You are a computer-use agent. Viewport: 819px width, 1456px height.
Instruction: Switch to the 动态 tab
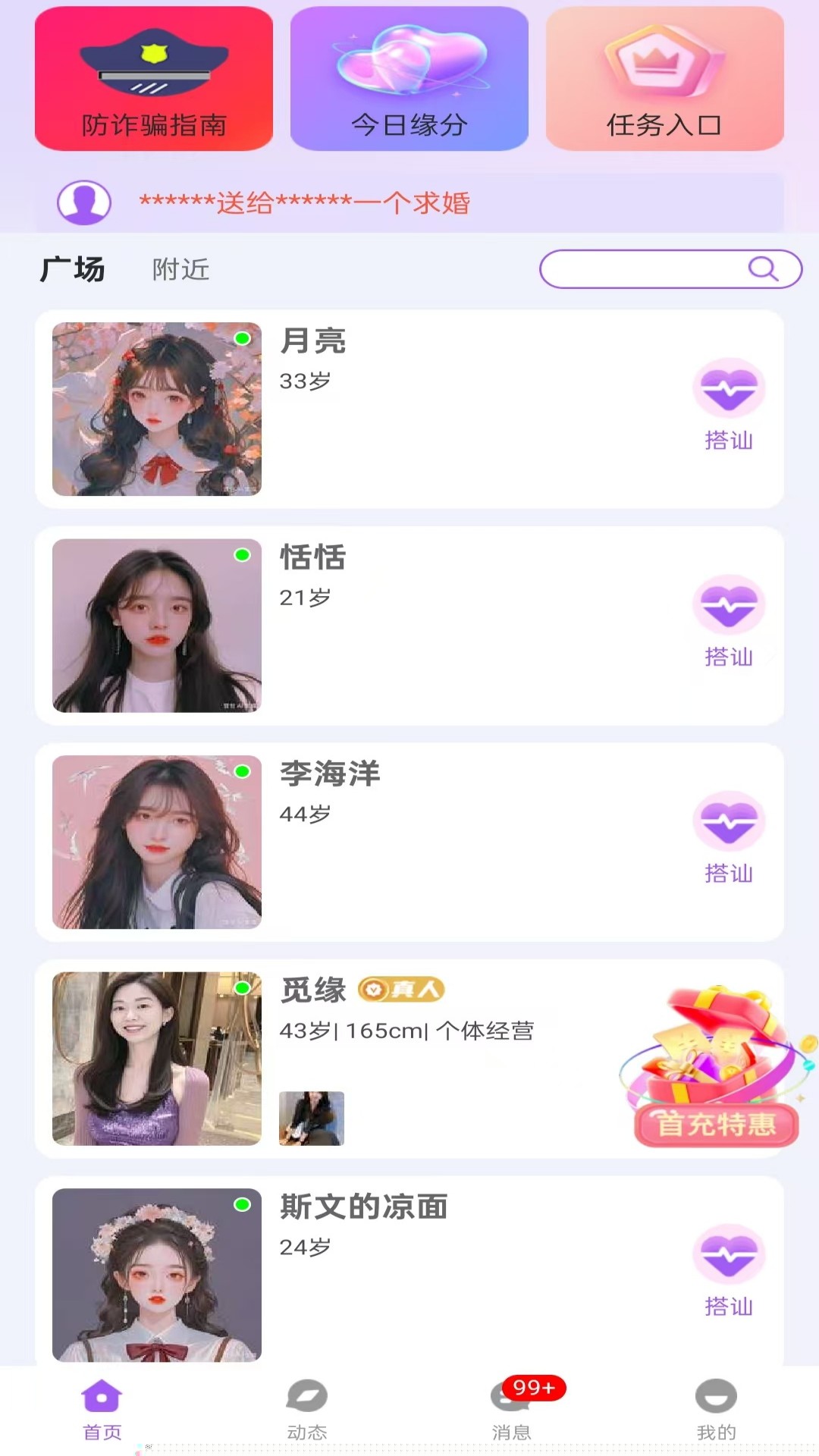(x=307, y=1409)
